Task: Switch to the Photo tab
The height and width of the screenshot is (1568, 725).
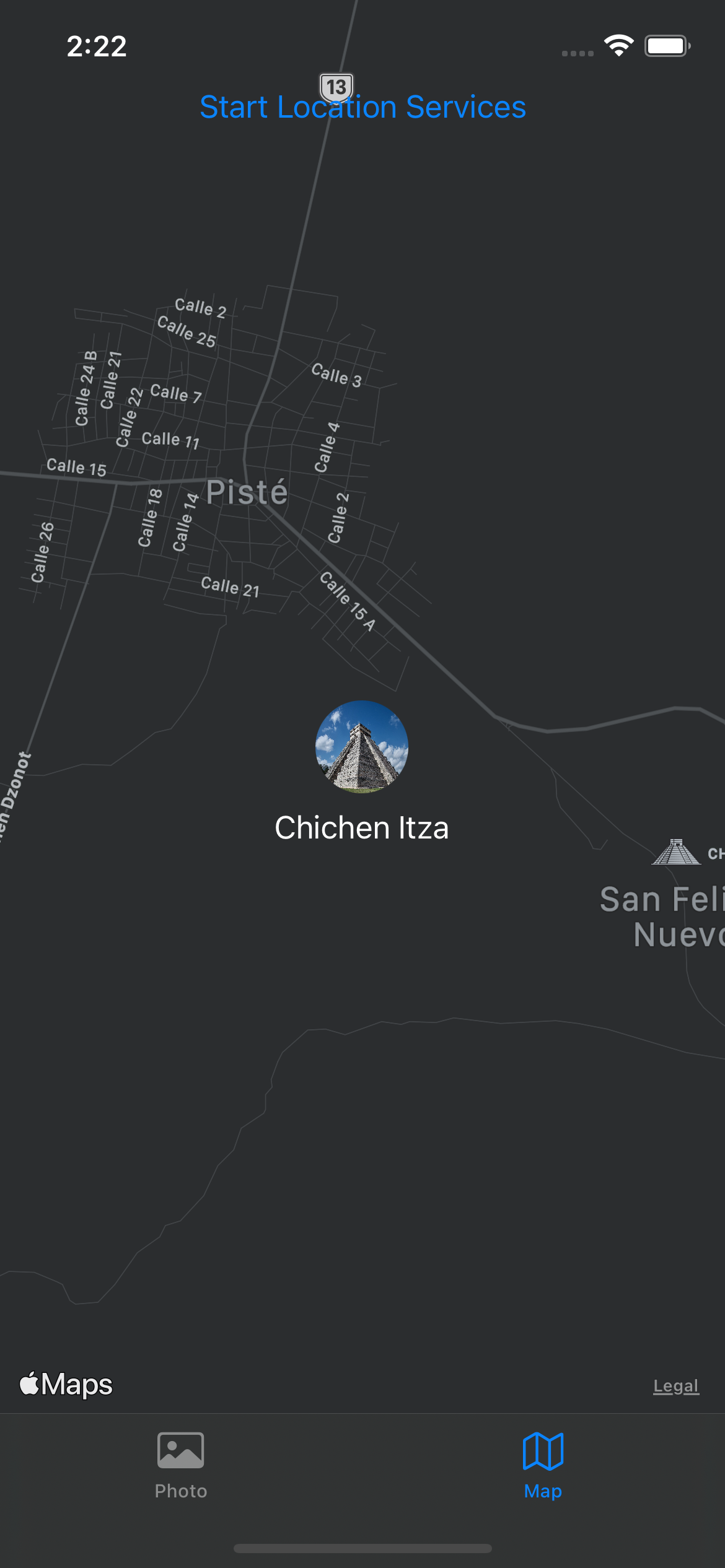Action: [180, 1465]
